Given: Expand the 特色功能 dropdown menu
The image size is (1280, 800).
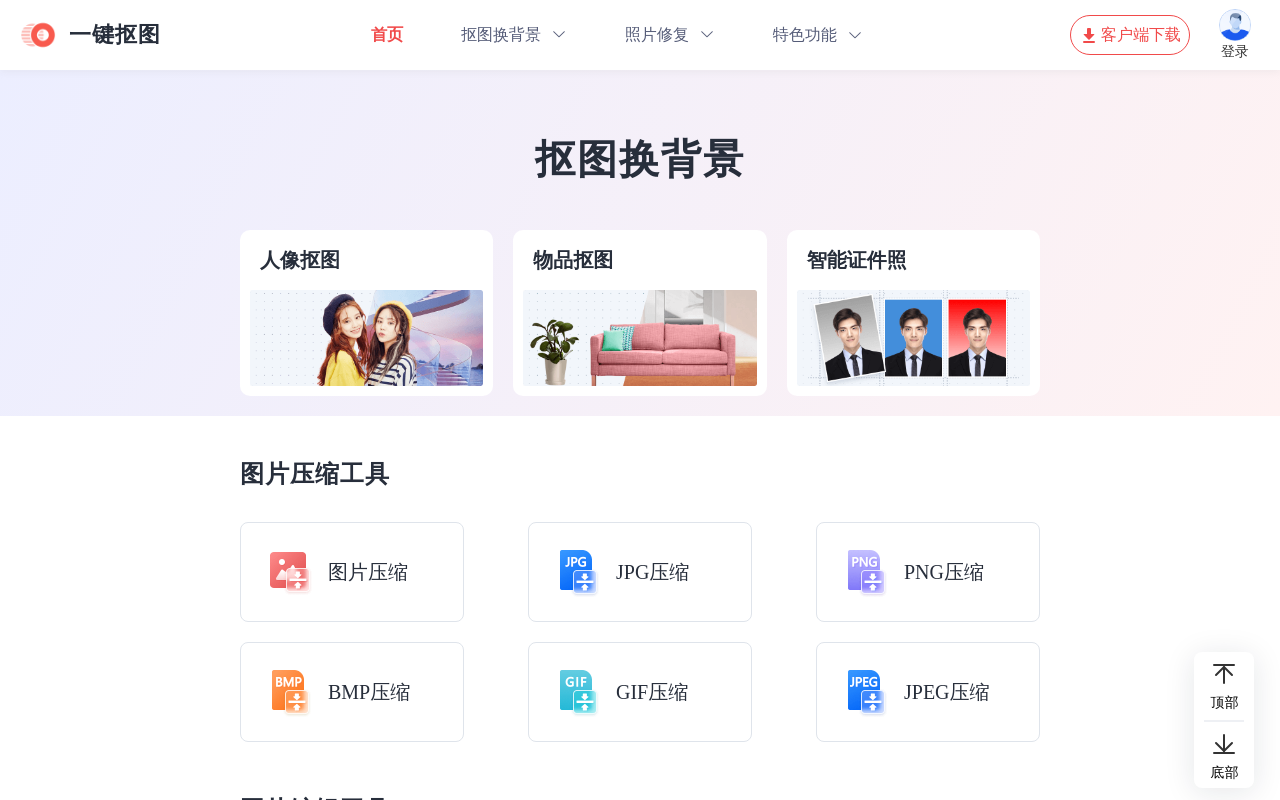Looking at the screenshot, I should 817,35.
